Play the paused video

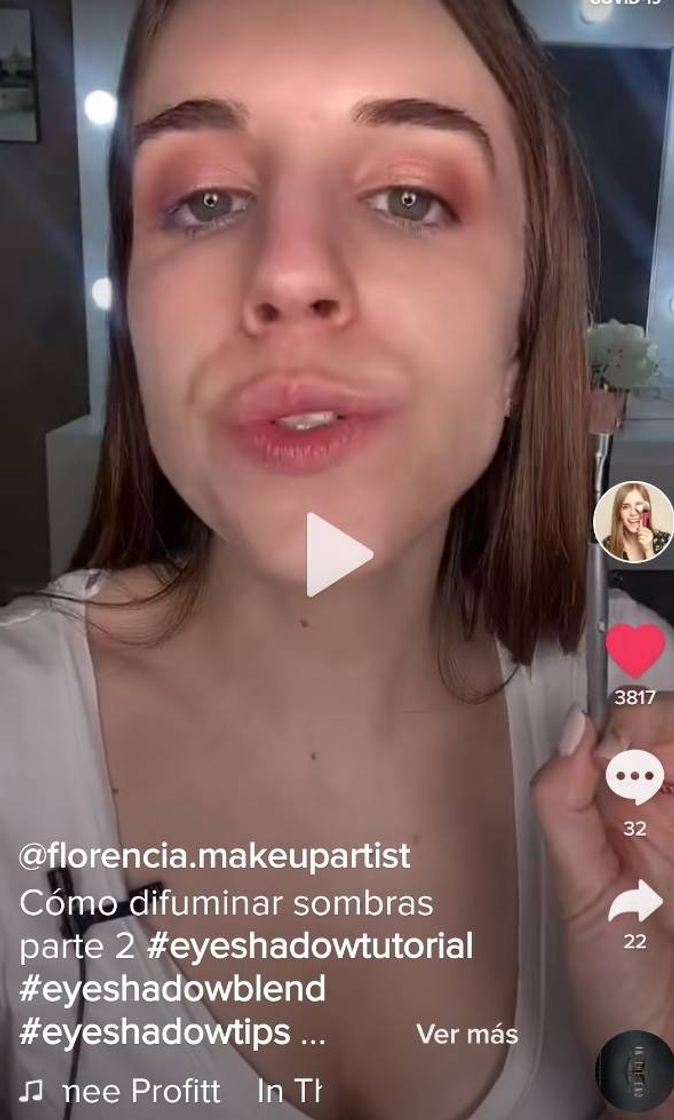click(x=338, y=554)
